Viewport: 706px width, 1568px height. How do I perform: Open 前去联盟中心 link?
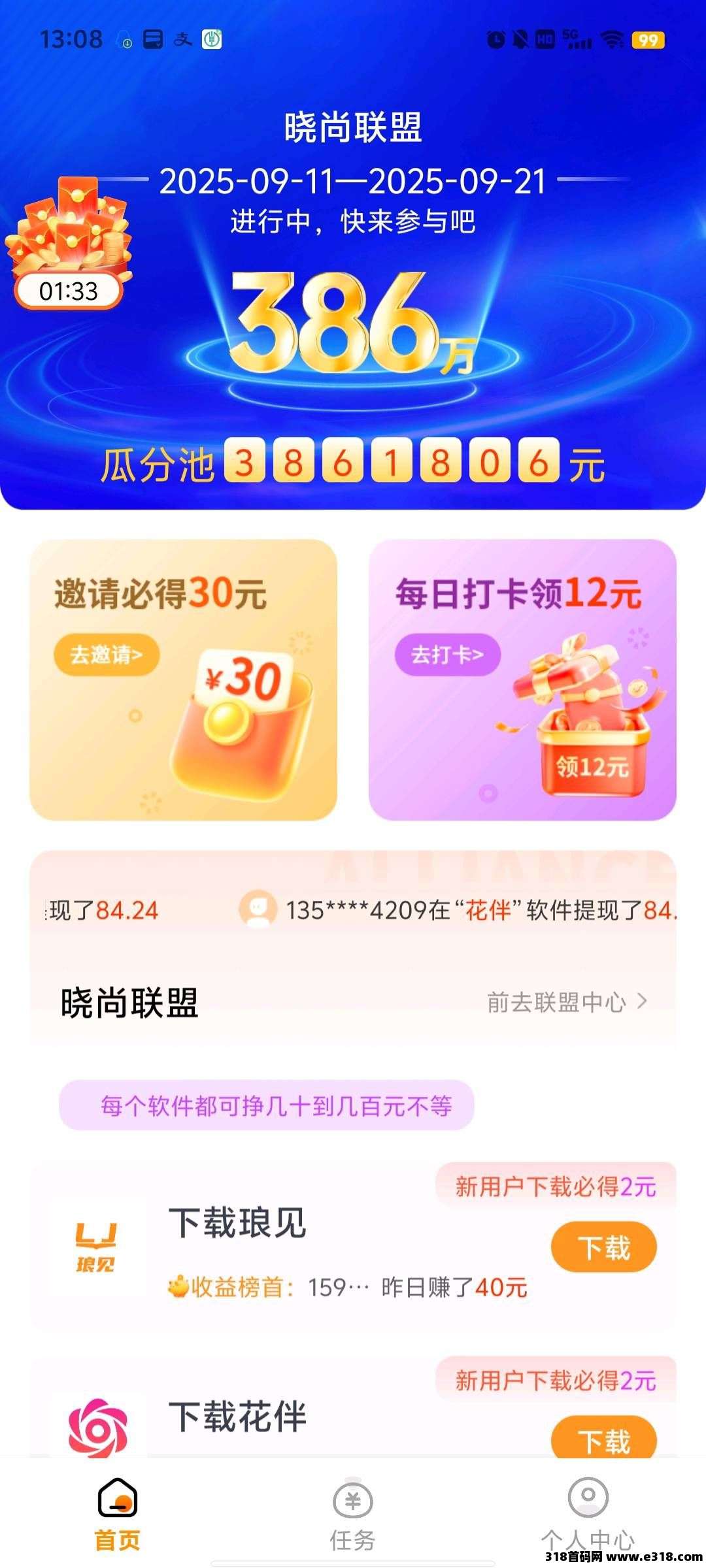[566, 1002]
